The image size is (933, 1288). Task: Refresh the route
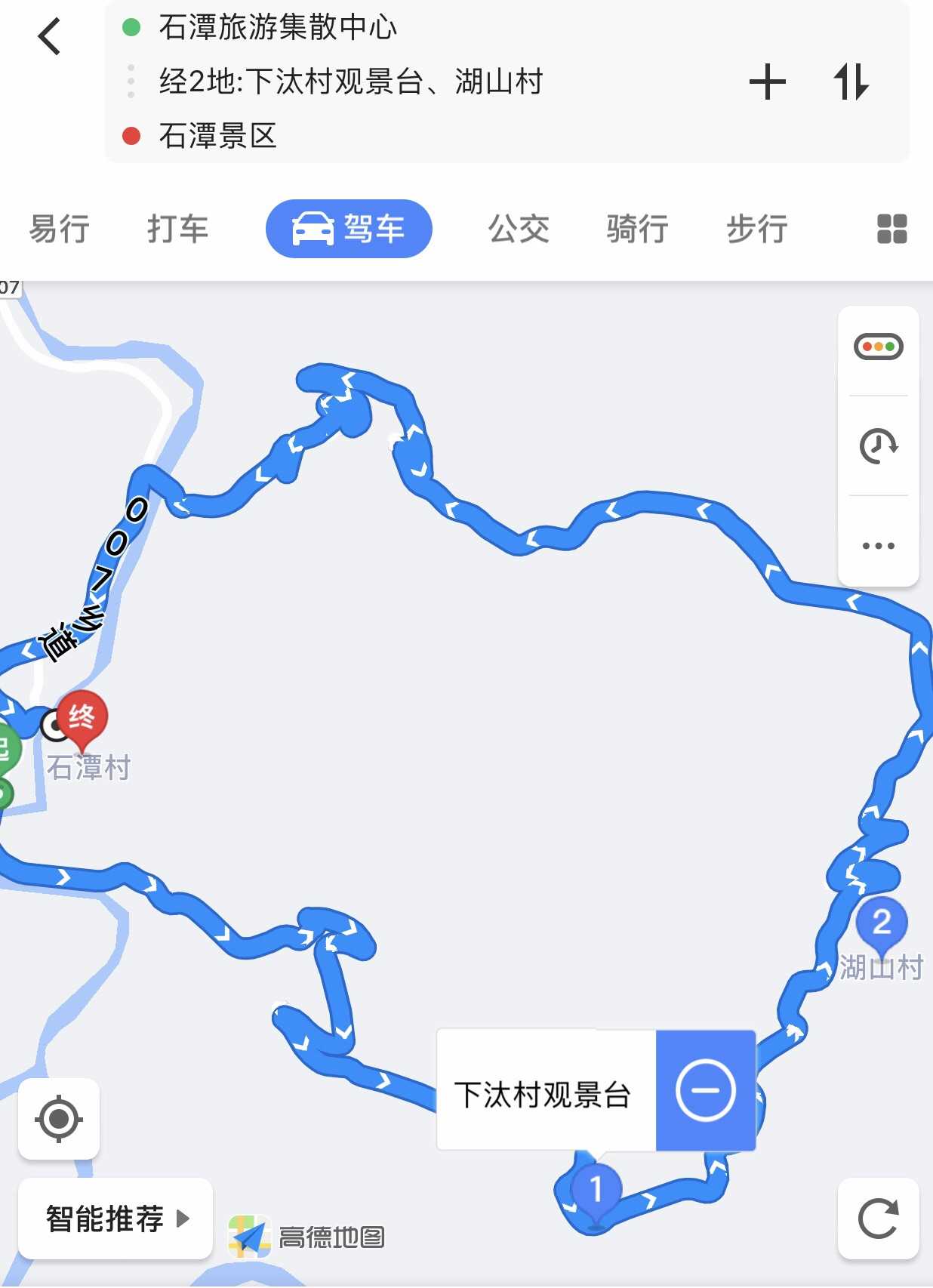(x=878, y=1219)
